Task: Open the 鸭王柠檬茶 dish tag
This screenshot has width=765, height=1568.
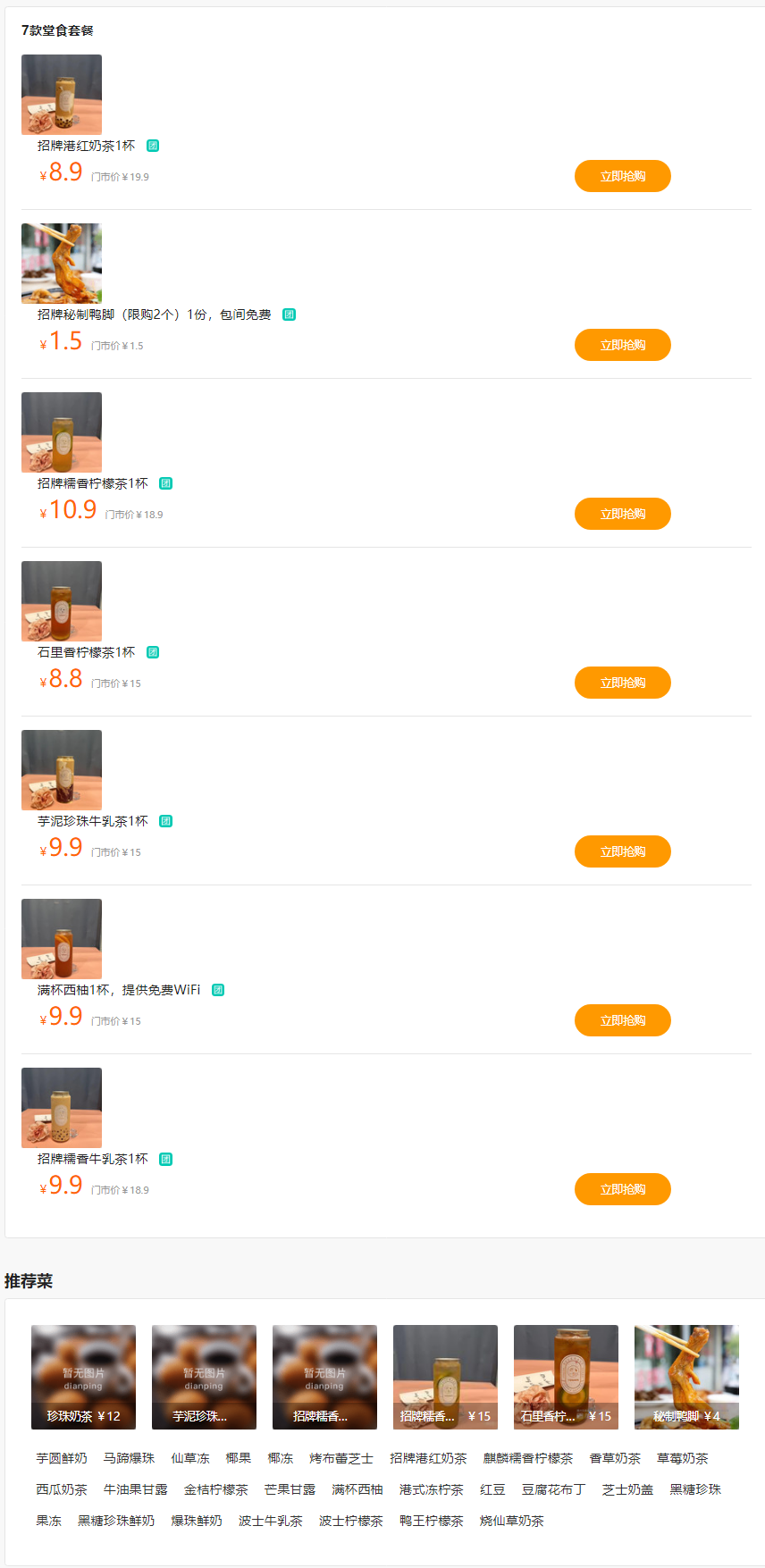Action: click(x=432, y=1521)
